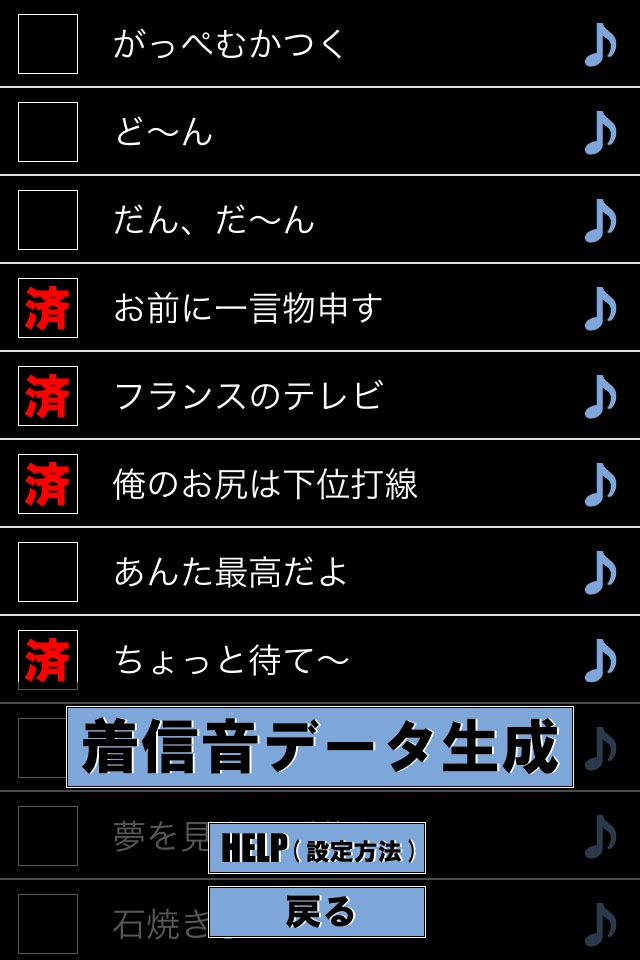Preview the あんた最高だよ sound
The height and width of the screenshot is (960, 640).
click(600, 572)
